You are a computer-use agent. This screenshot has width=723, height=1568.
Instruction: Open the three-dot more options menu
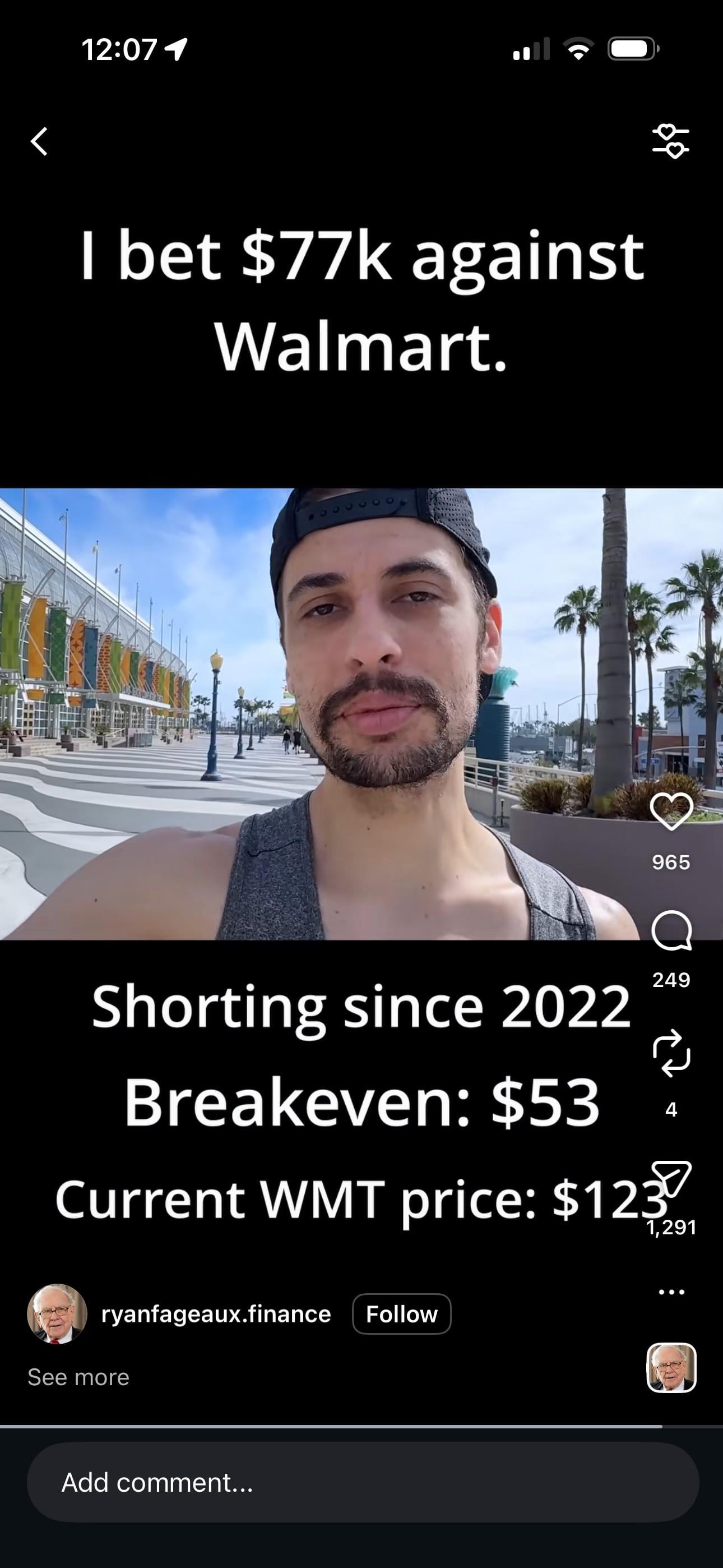(x=671, y=1292)
